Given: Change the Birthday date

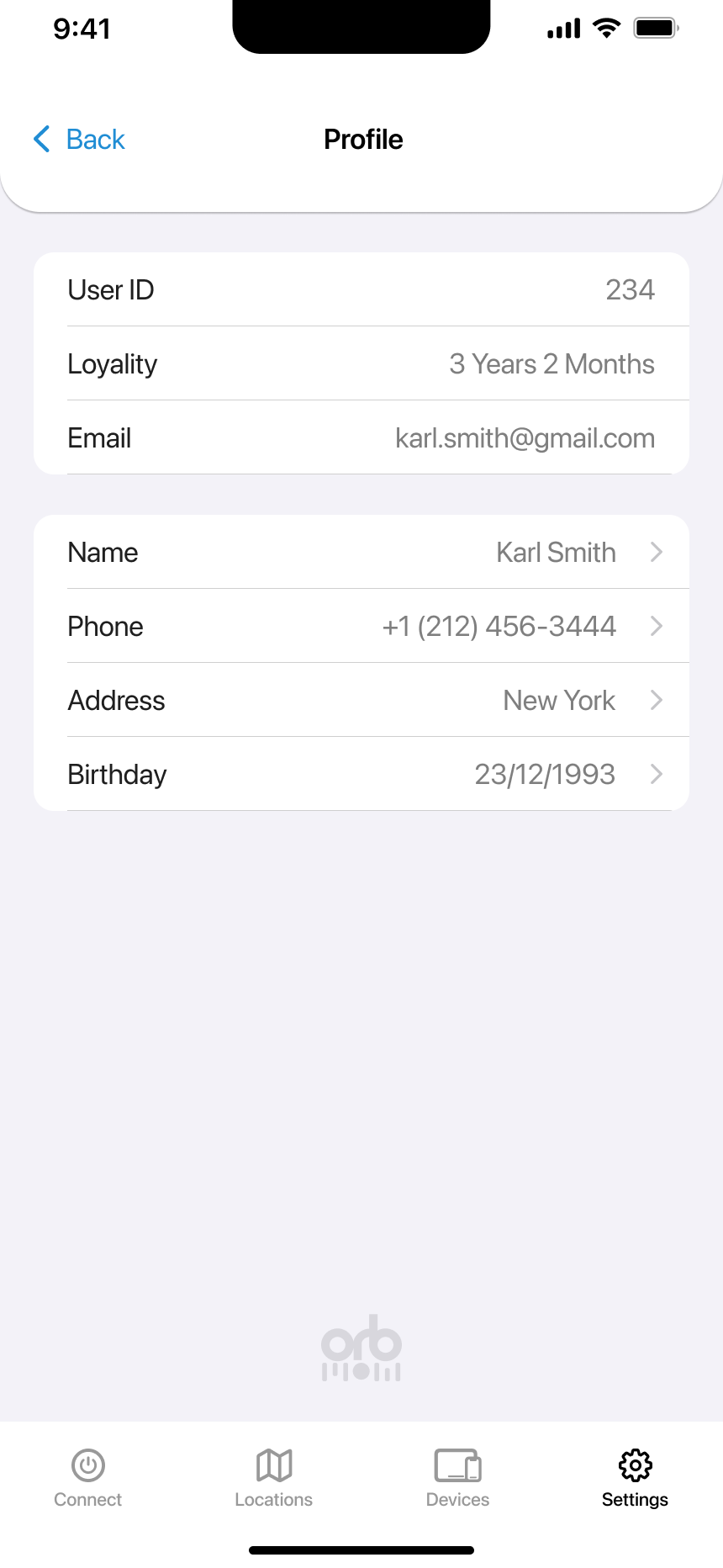Looking at the screenshot, I should click(361, 775).
